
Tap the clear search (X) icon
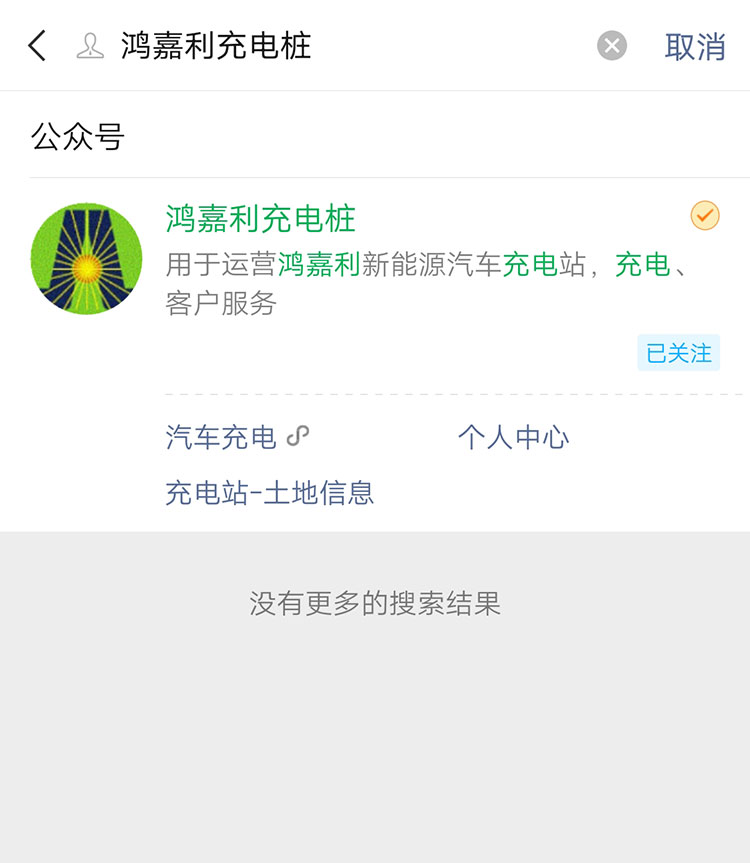point(609,45)
